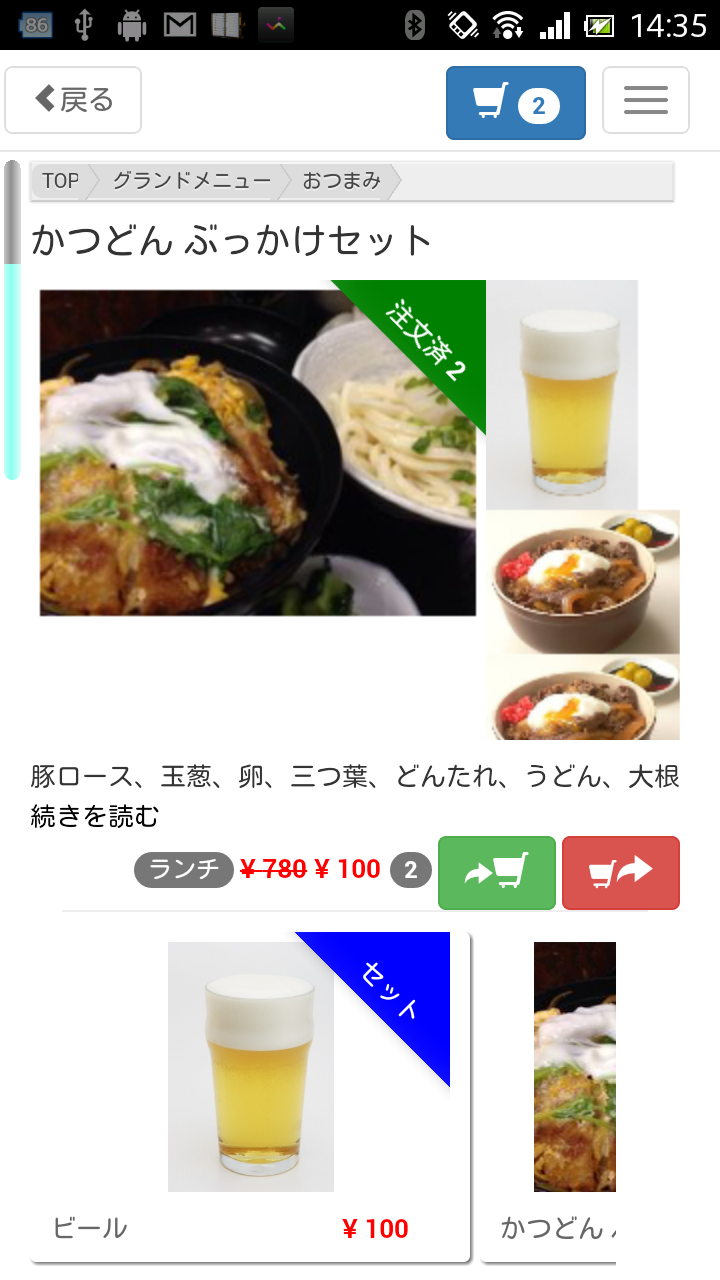Go to TOP breadcrumb

61,181
